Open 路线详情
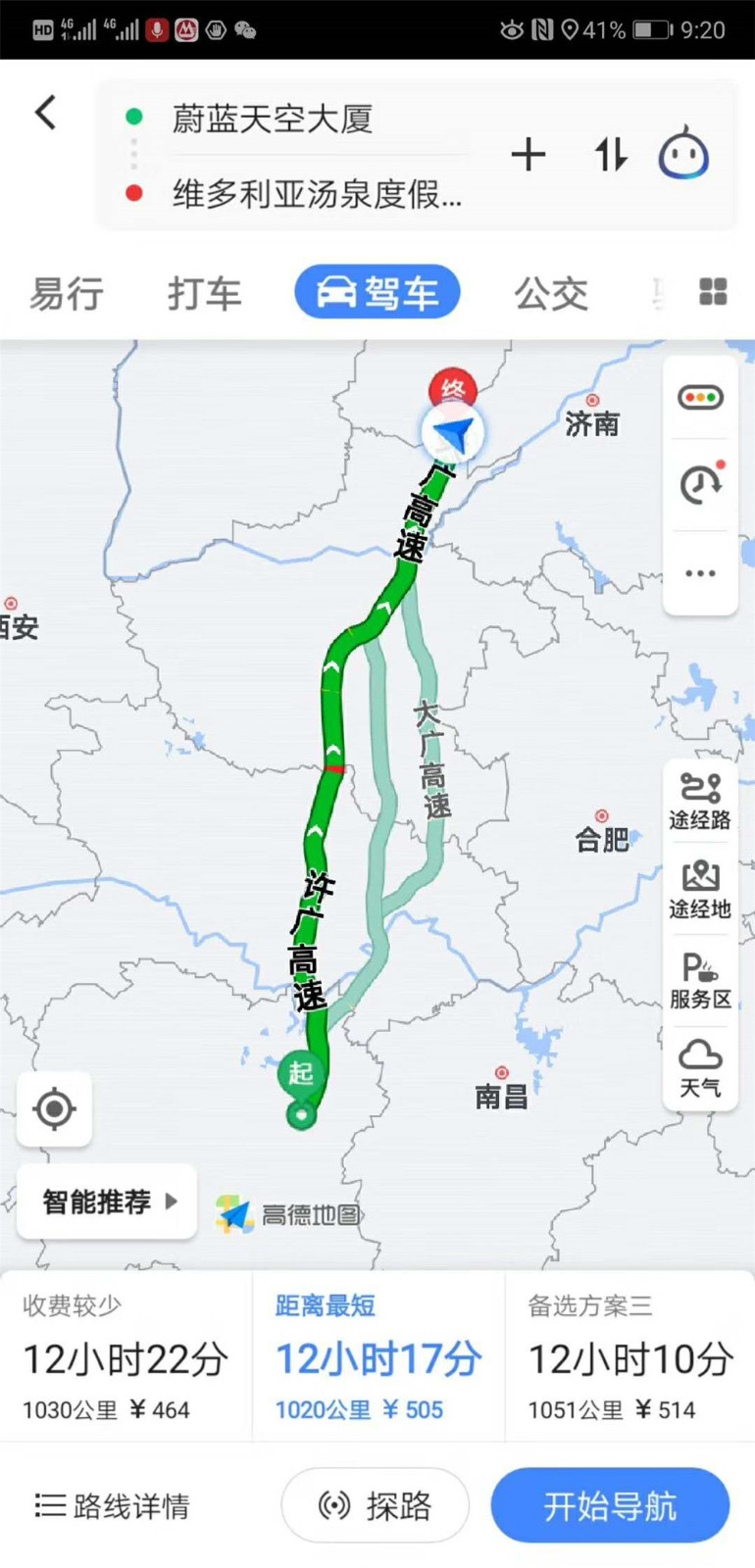Image resolution: width=755 pixels, height=1568 pixels. 113,1506
